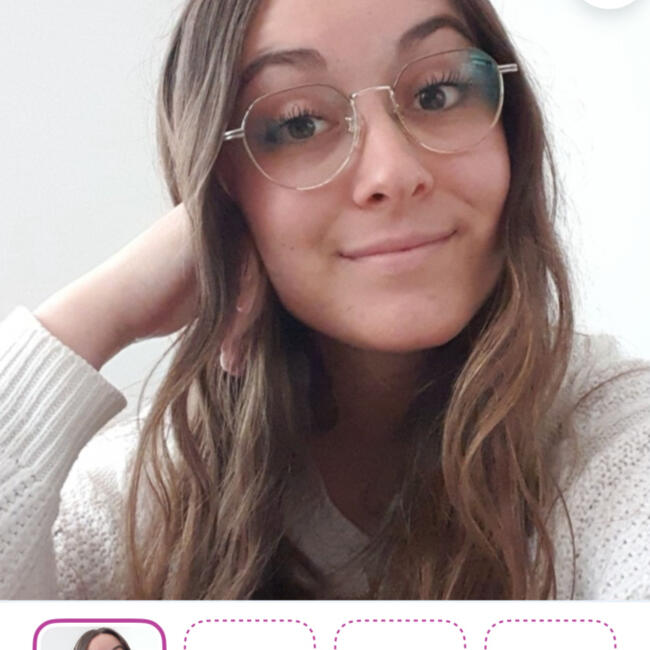Viewport: 650px width, 650px height.
Task: Tap the round white button at top right
Action: point(610,3)
